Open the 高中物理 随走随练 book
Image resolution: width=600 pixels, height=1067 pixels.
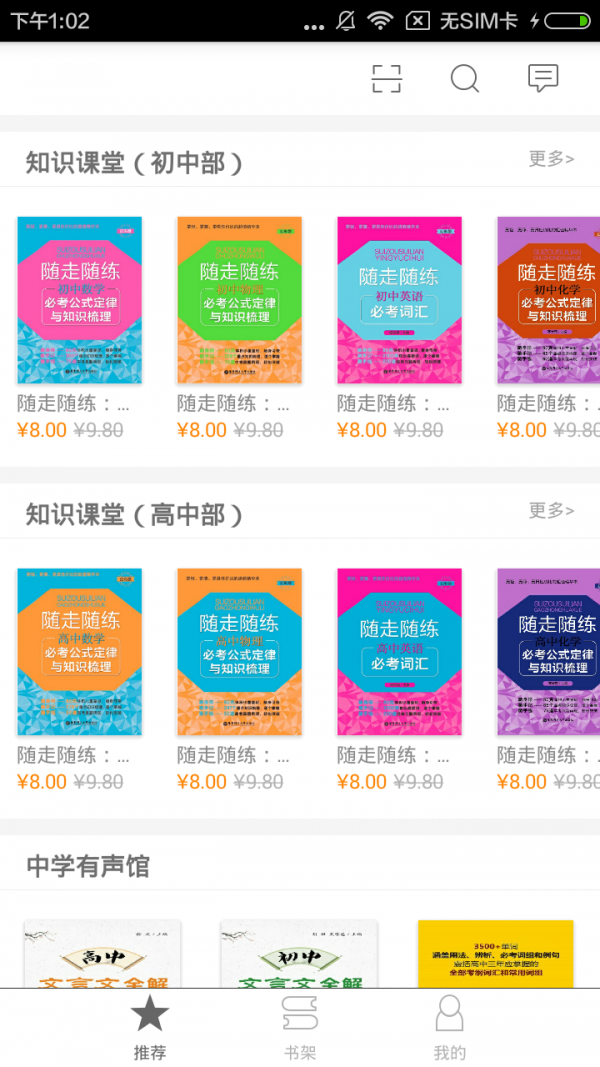point(240,652)
